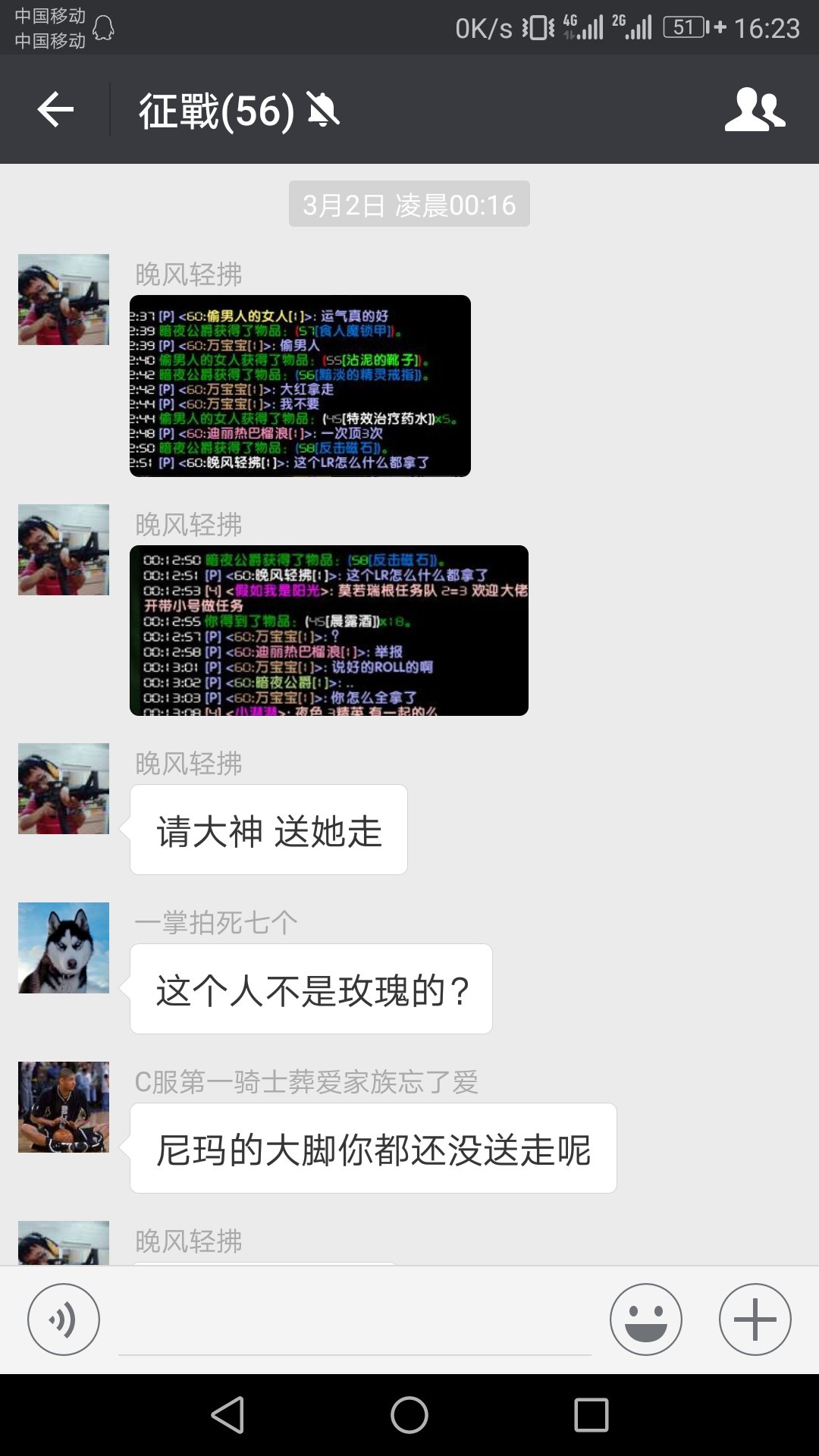
Task: Open the plus attachment menu
Action: [x=755, y=1319]
